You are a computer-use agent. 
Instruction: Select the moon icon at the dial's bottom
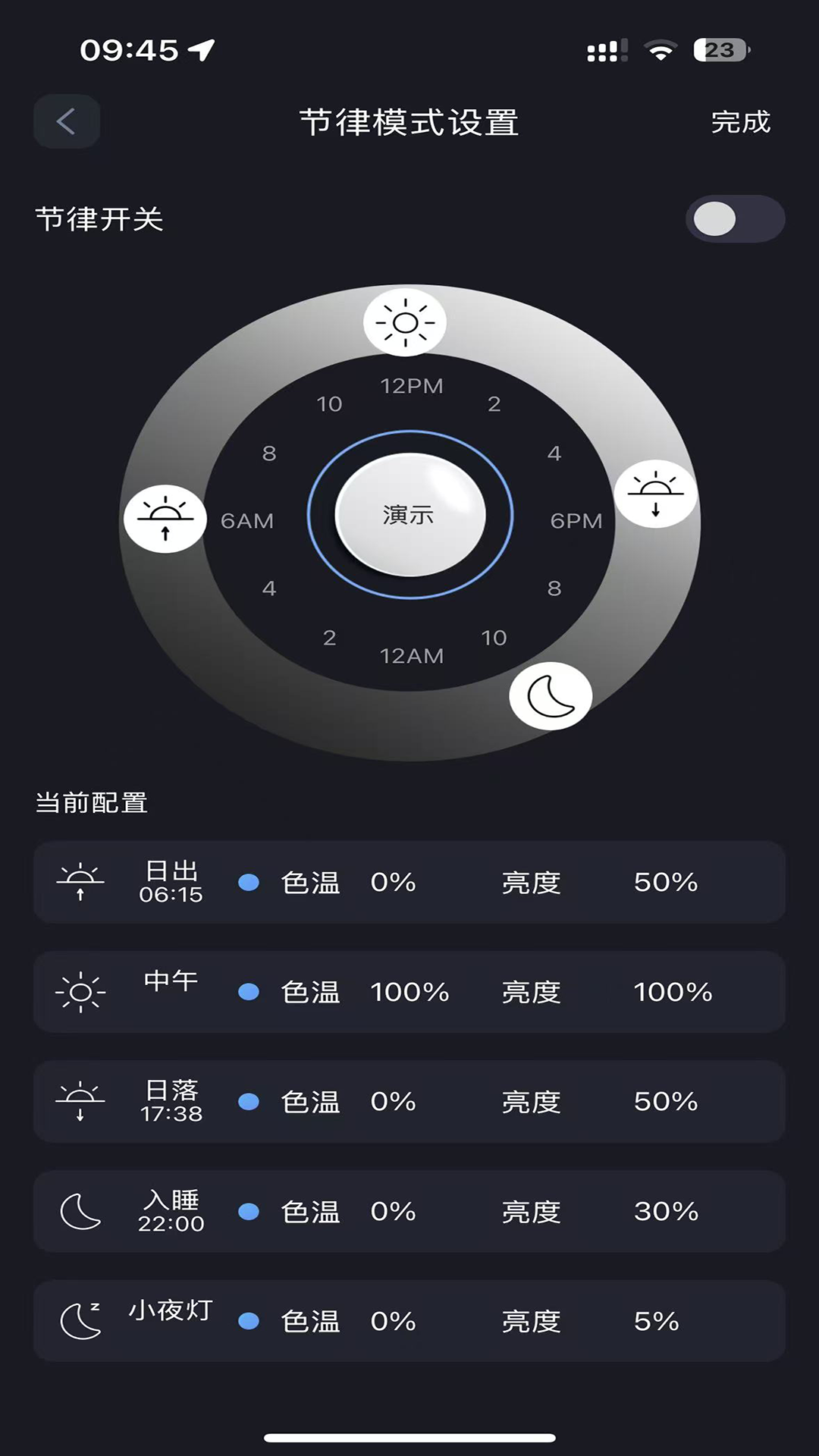(551, 695)
